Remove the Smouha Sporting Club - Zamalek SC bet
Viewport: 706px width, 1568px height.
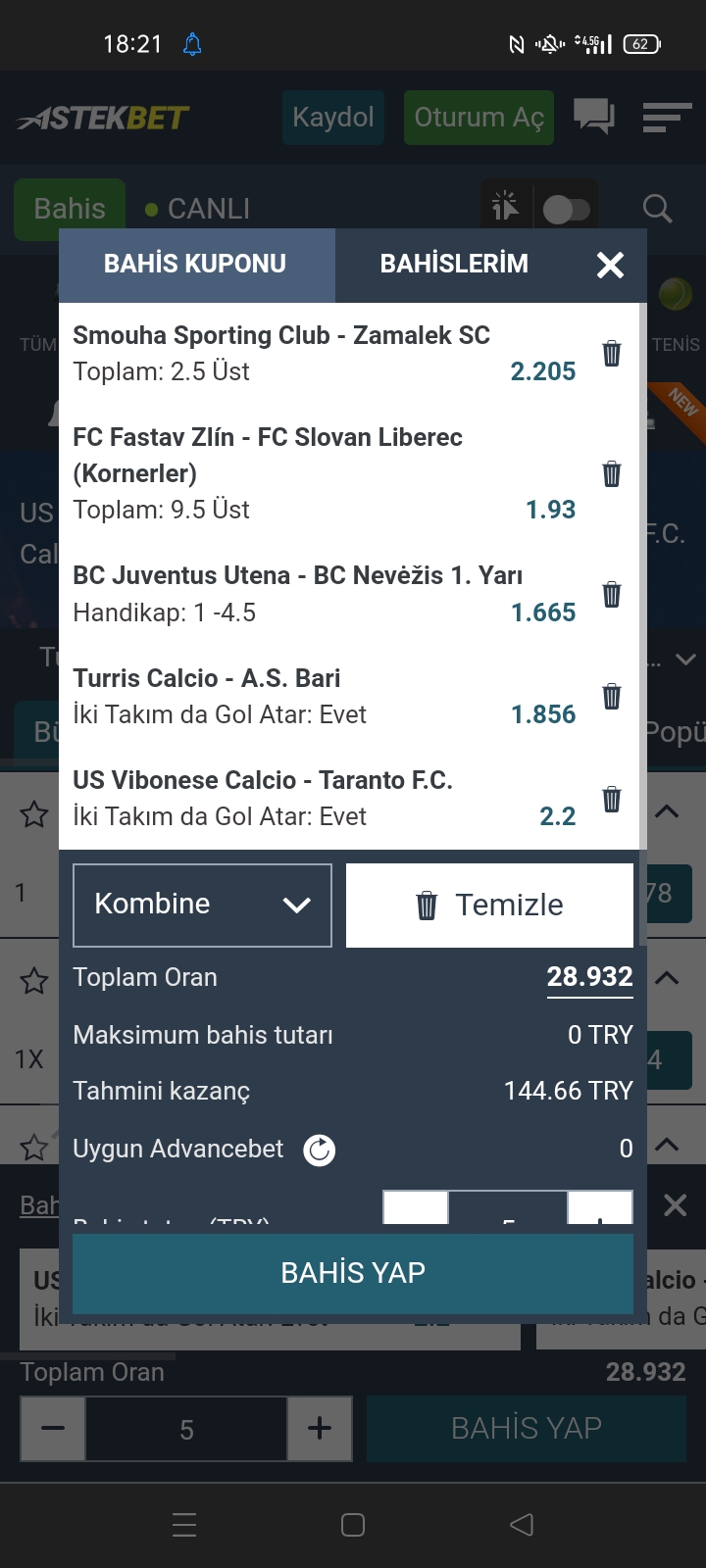coord(612,353)
